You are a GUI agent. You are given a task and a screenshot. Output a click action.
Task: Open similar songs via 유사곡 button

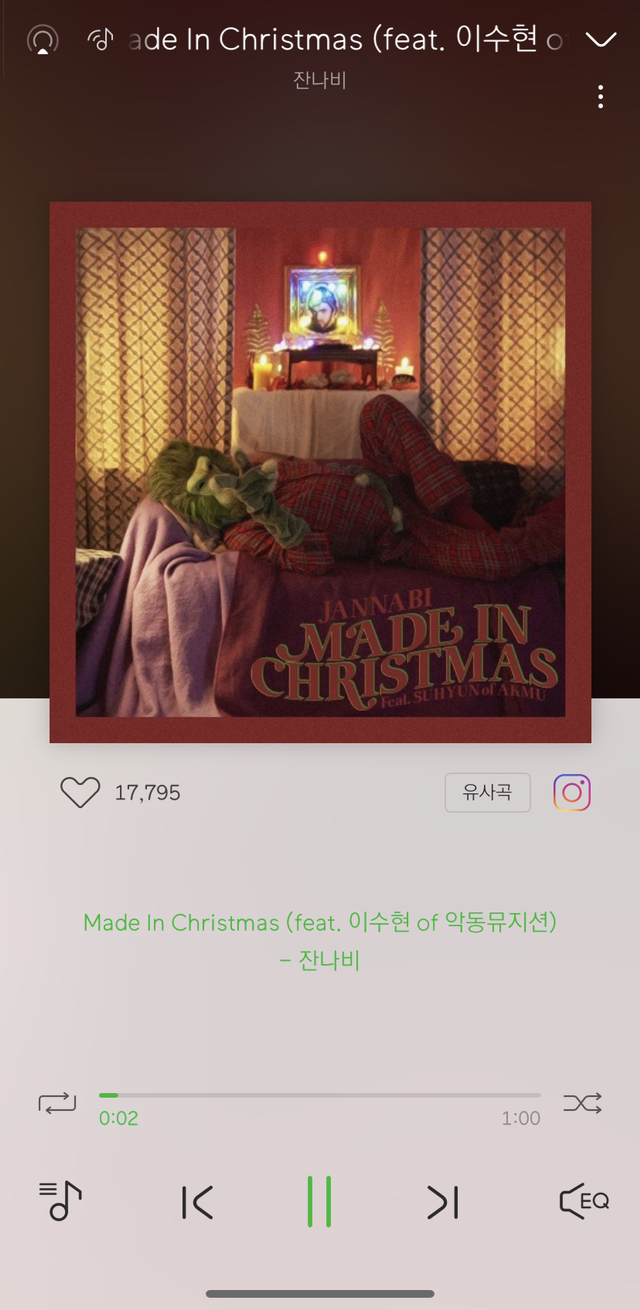click(487, 793)
